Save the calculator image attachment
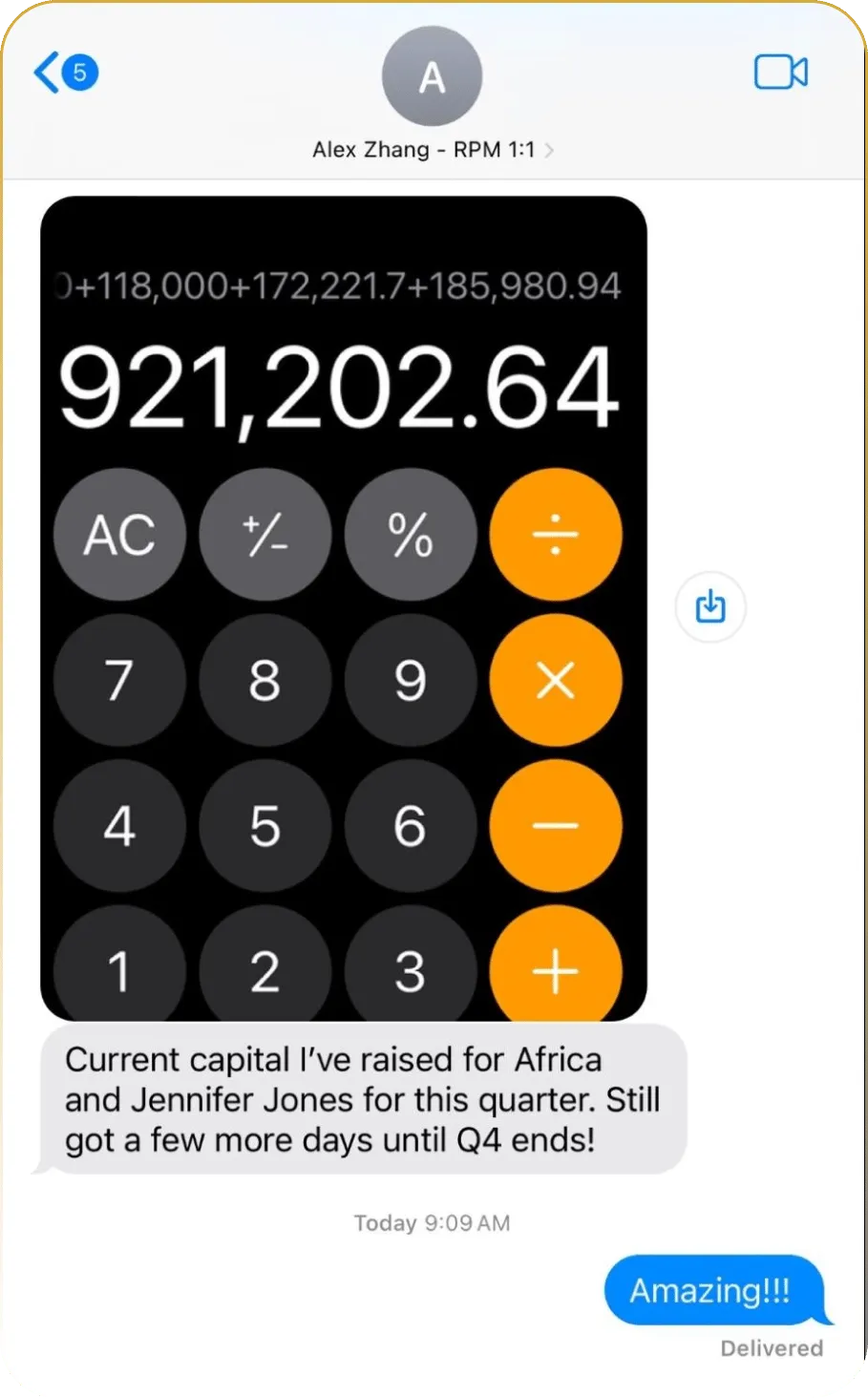Screen dimensions: 868x1398 [x=709, y=606]
